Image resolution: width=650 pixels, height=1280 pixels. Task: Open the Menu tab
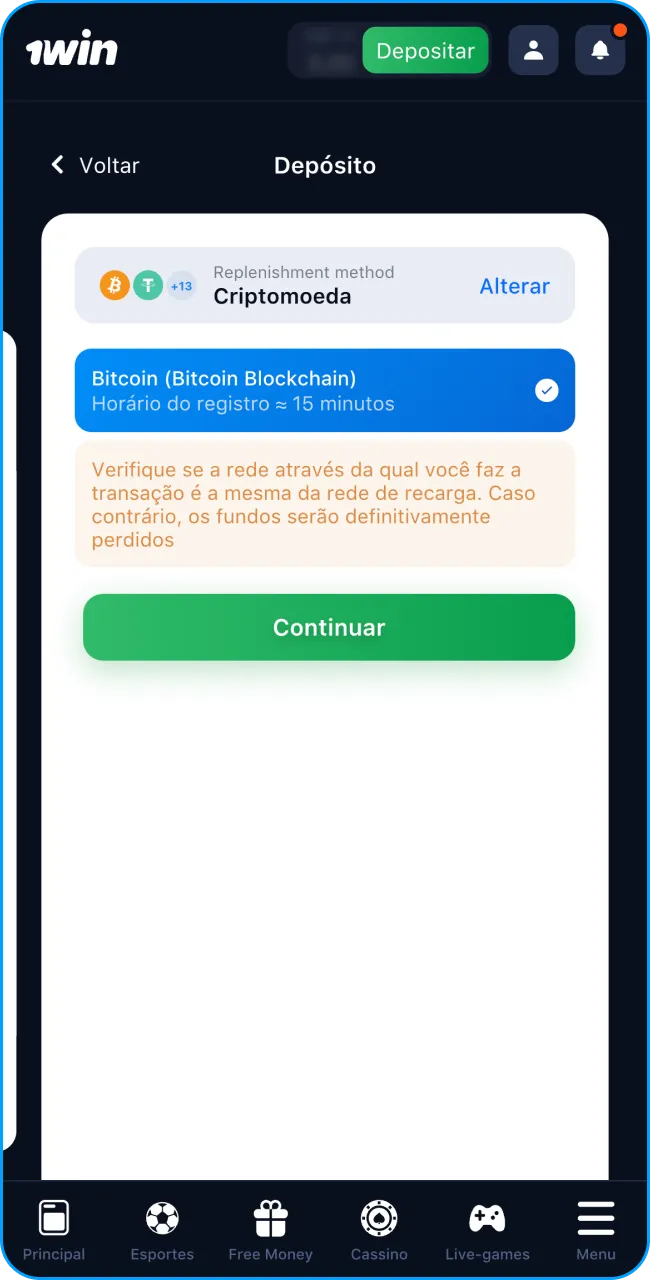point(596,1230)
